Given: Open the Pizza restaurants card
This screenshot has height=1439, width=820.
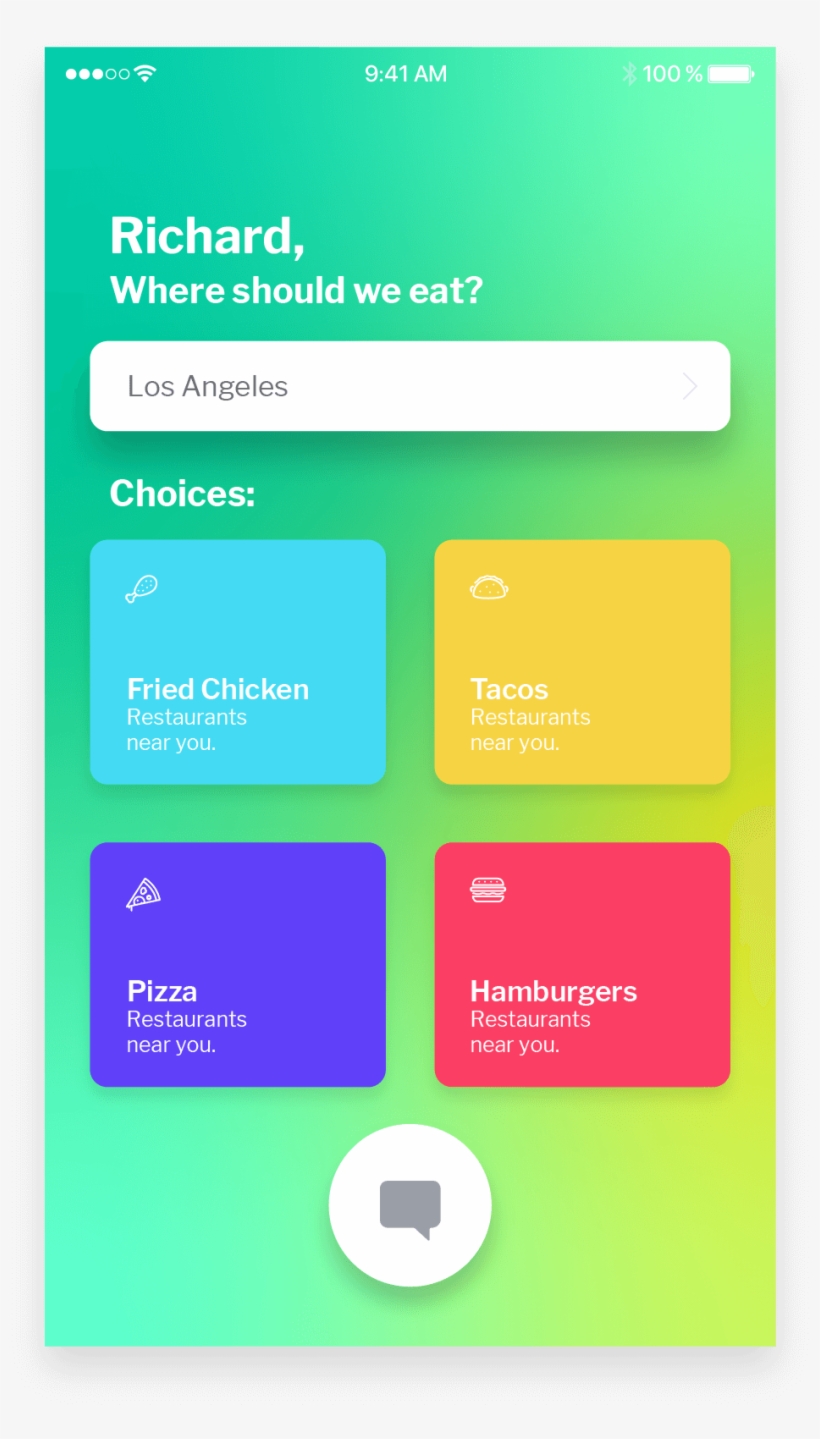Looking at the screenshot, I should [238, 964].
